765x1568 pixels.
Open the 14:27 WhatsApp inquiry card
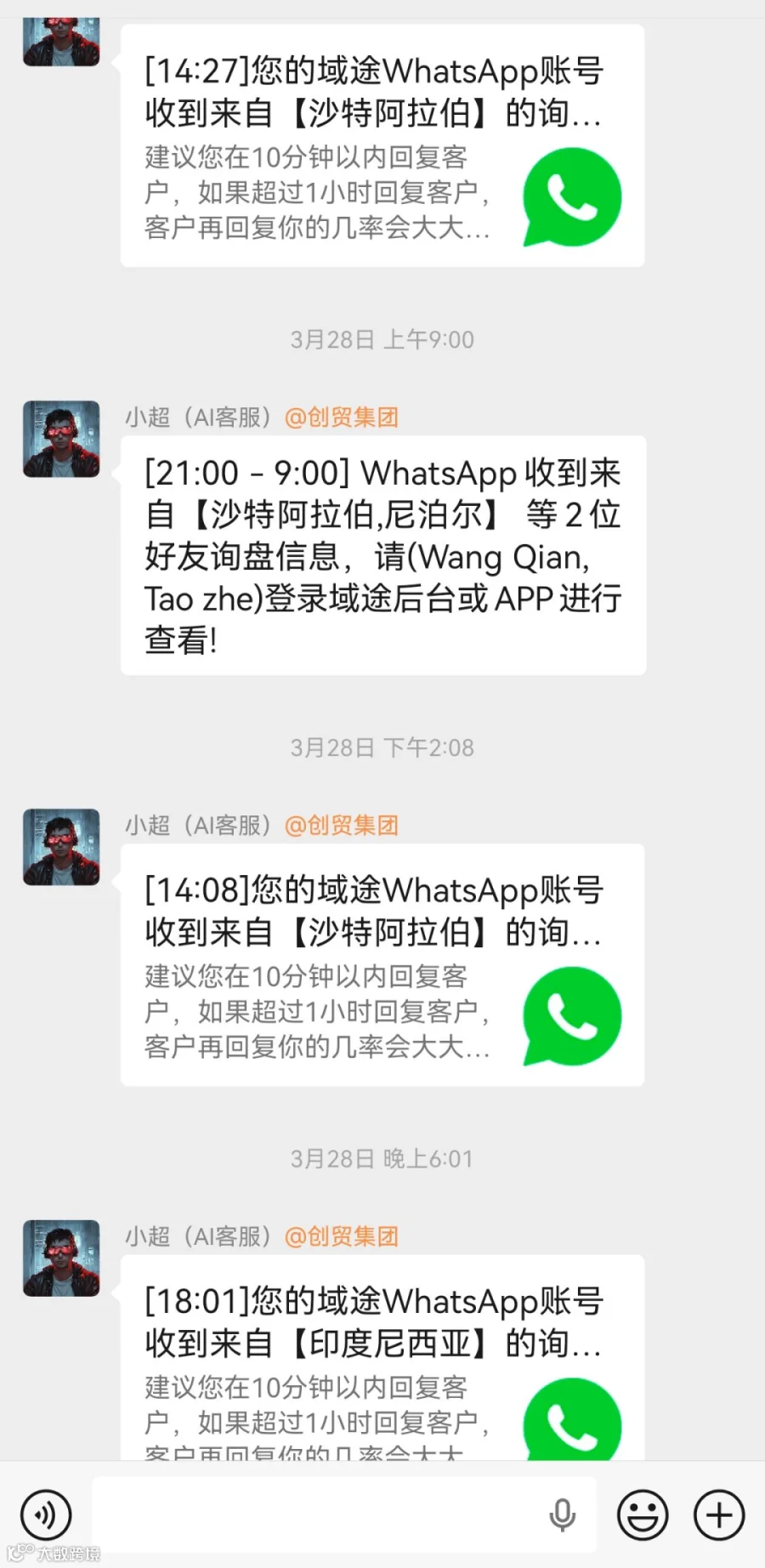point(382,145)
